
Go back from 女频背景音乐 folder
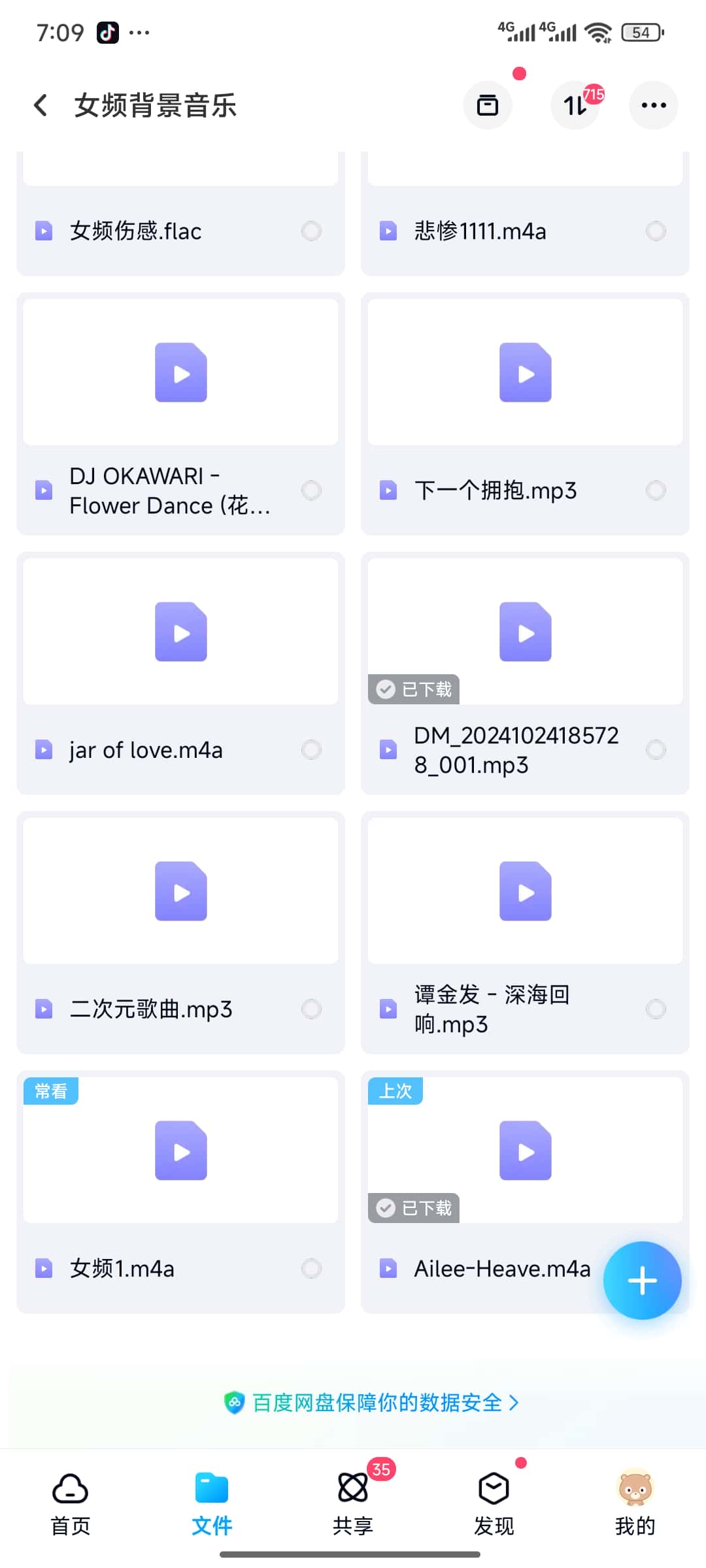(41, 105)
